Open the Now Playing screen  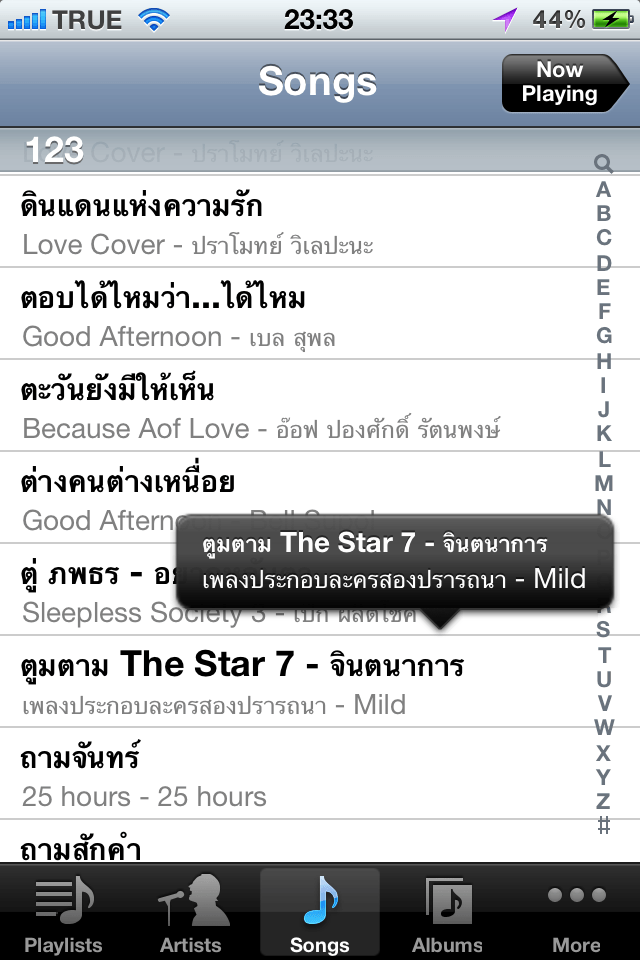[x=562, y=82]
